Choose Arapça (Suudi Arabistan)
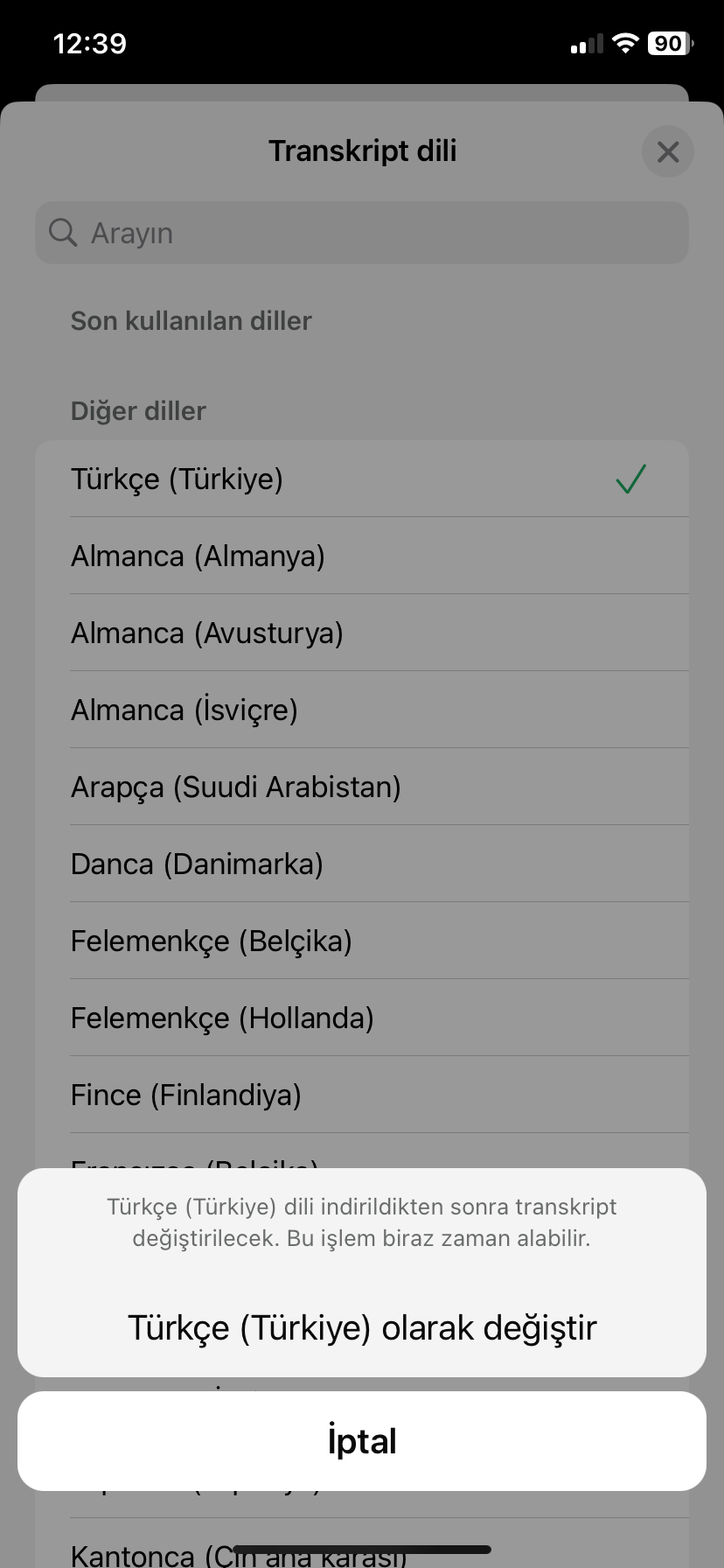The width and height of the screenshot is (724, 1568). click(362, 787)
